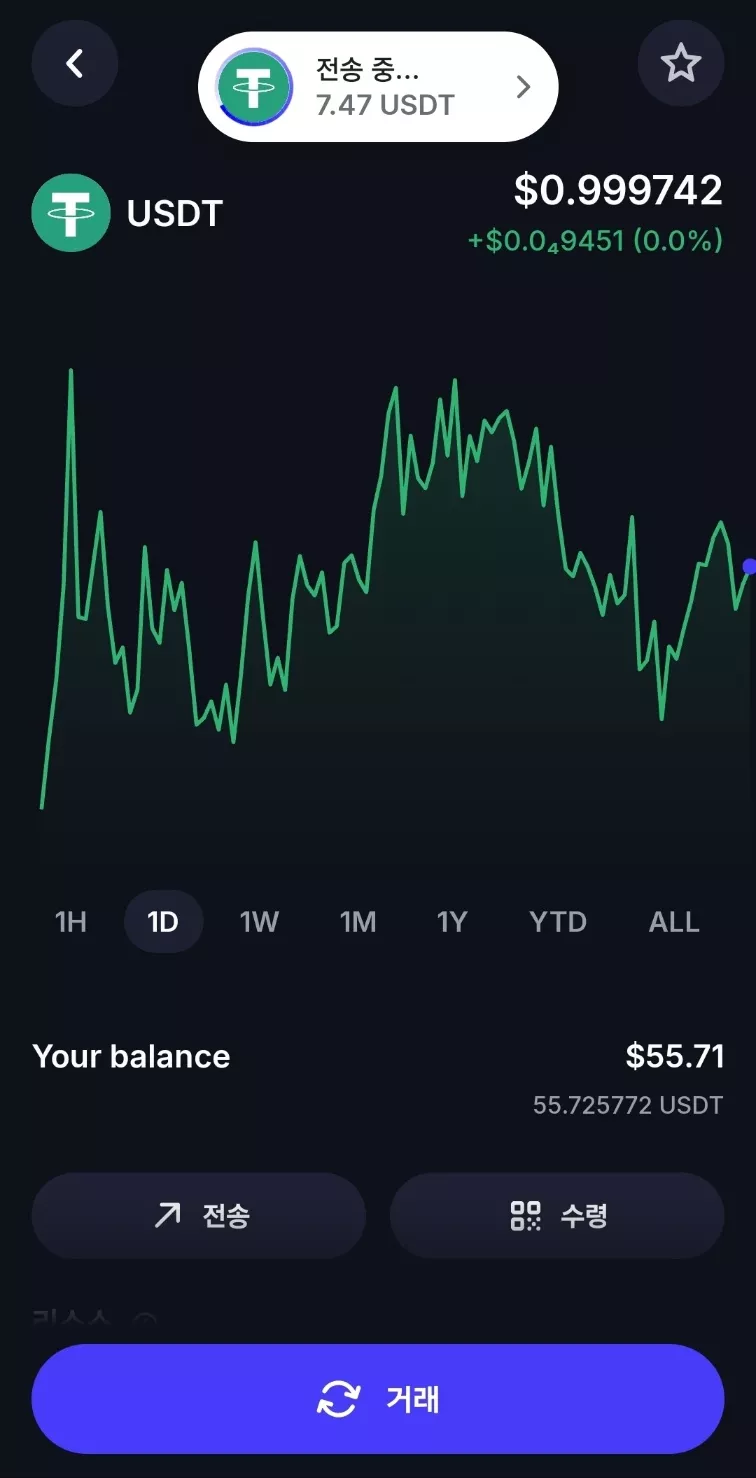Open the 7.47 USDT transfer-in-progress banner
The height and width of the screenshot is (1478, 756).
[378, 87]
